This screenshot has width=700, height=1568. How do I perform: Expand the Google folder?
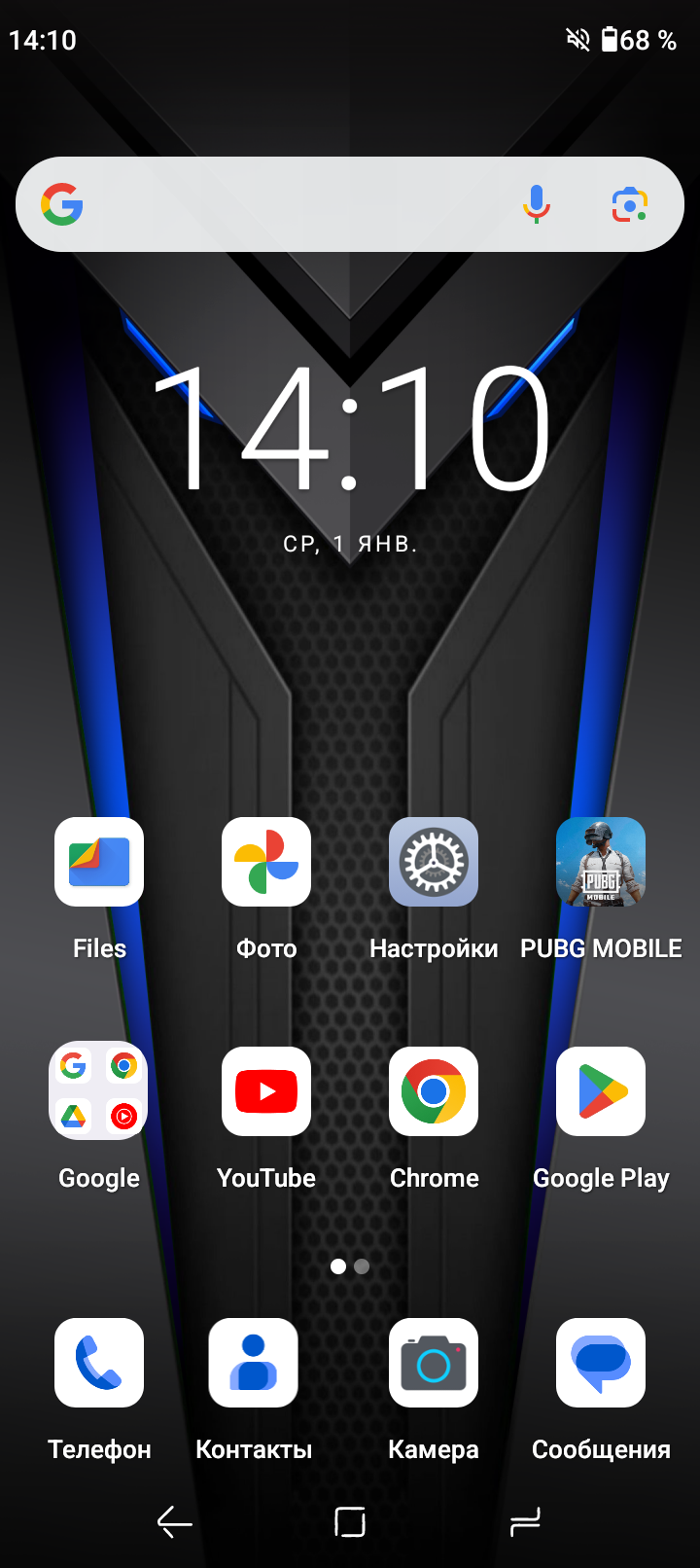[99, 1091]
